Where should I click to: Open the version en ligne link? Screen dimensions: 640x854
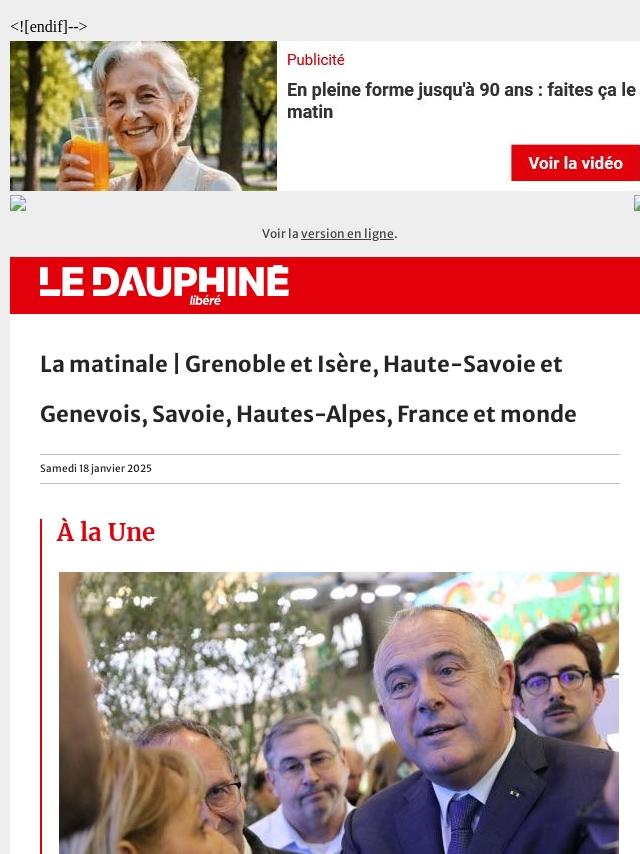[347, 234]
